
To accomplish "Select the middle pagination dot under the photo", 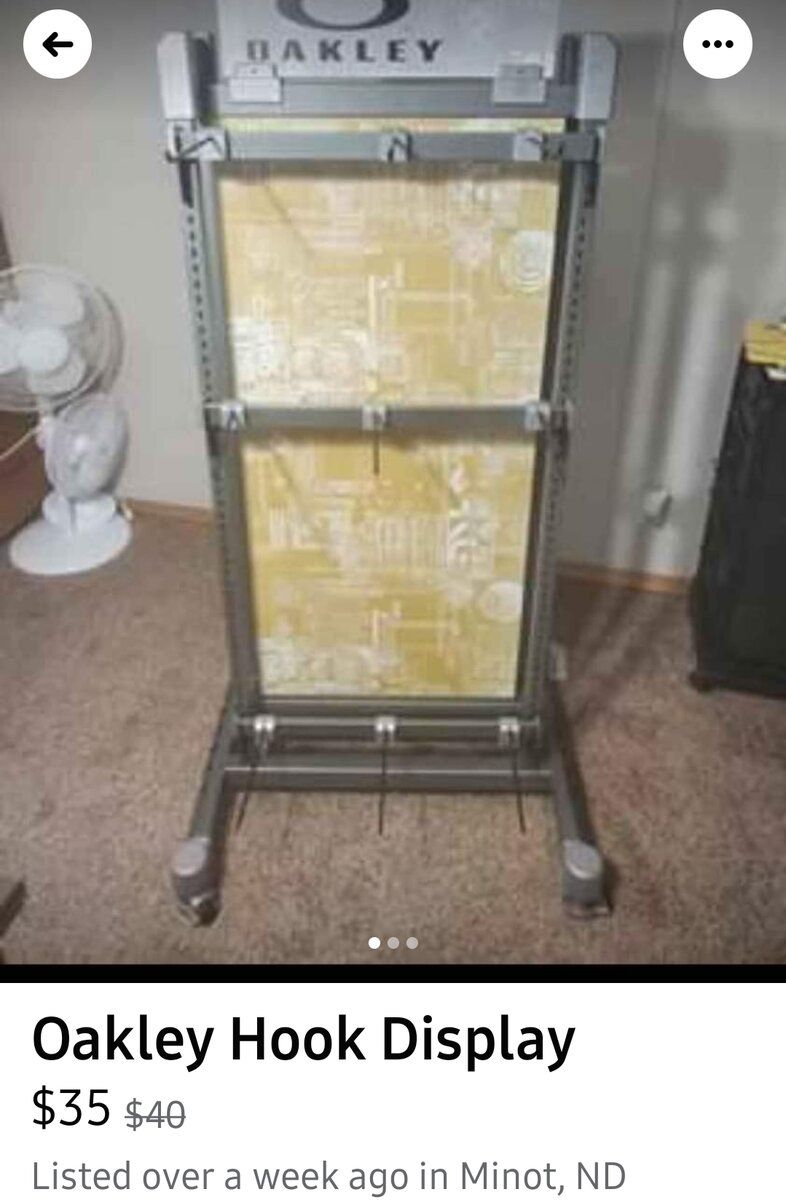I will click(x=393, y=942).
